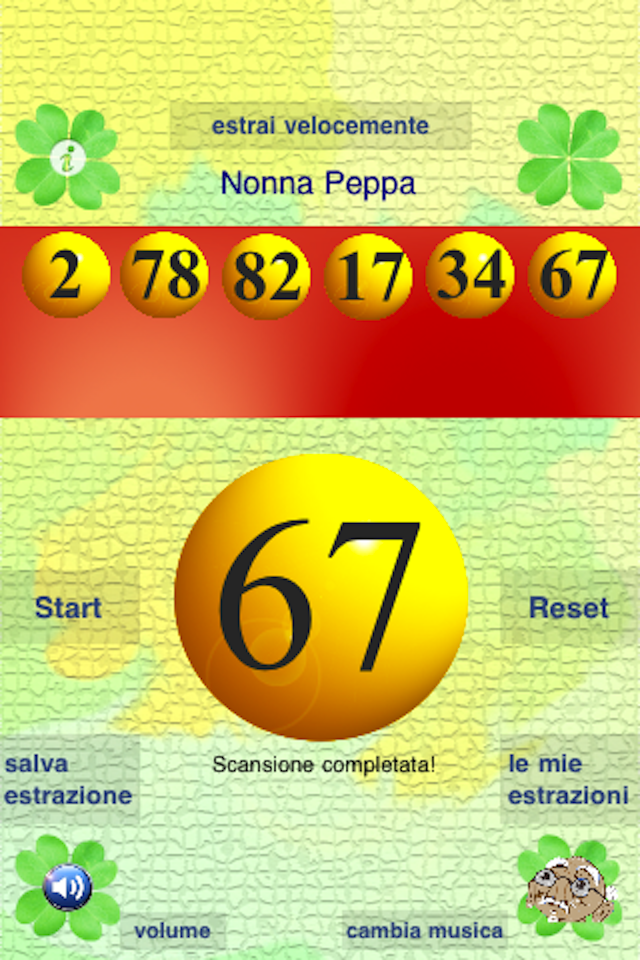The width and height of the screenshot is (640, 960).
Task: Tap the 'estrai velocemente' button
Action: click(320, 126)
